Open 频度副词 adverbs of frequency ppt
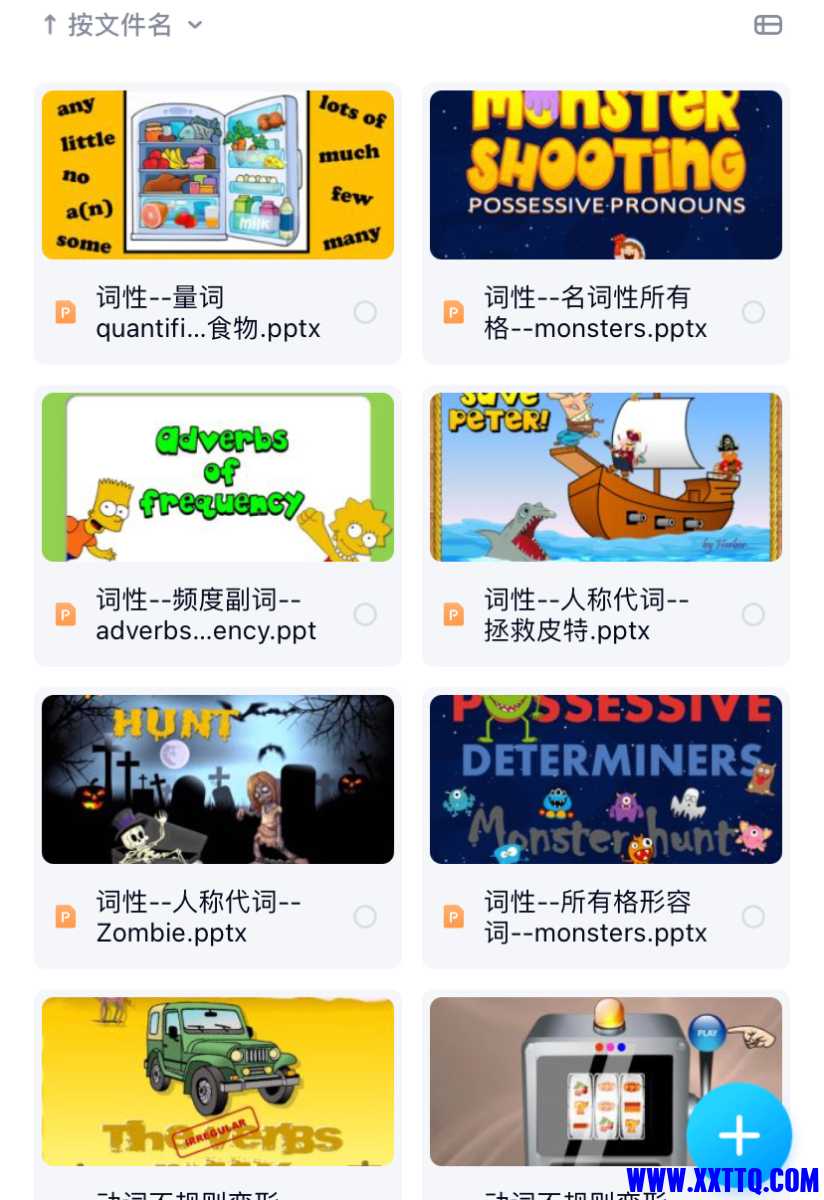824x1200 pixels. 217,478
